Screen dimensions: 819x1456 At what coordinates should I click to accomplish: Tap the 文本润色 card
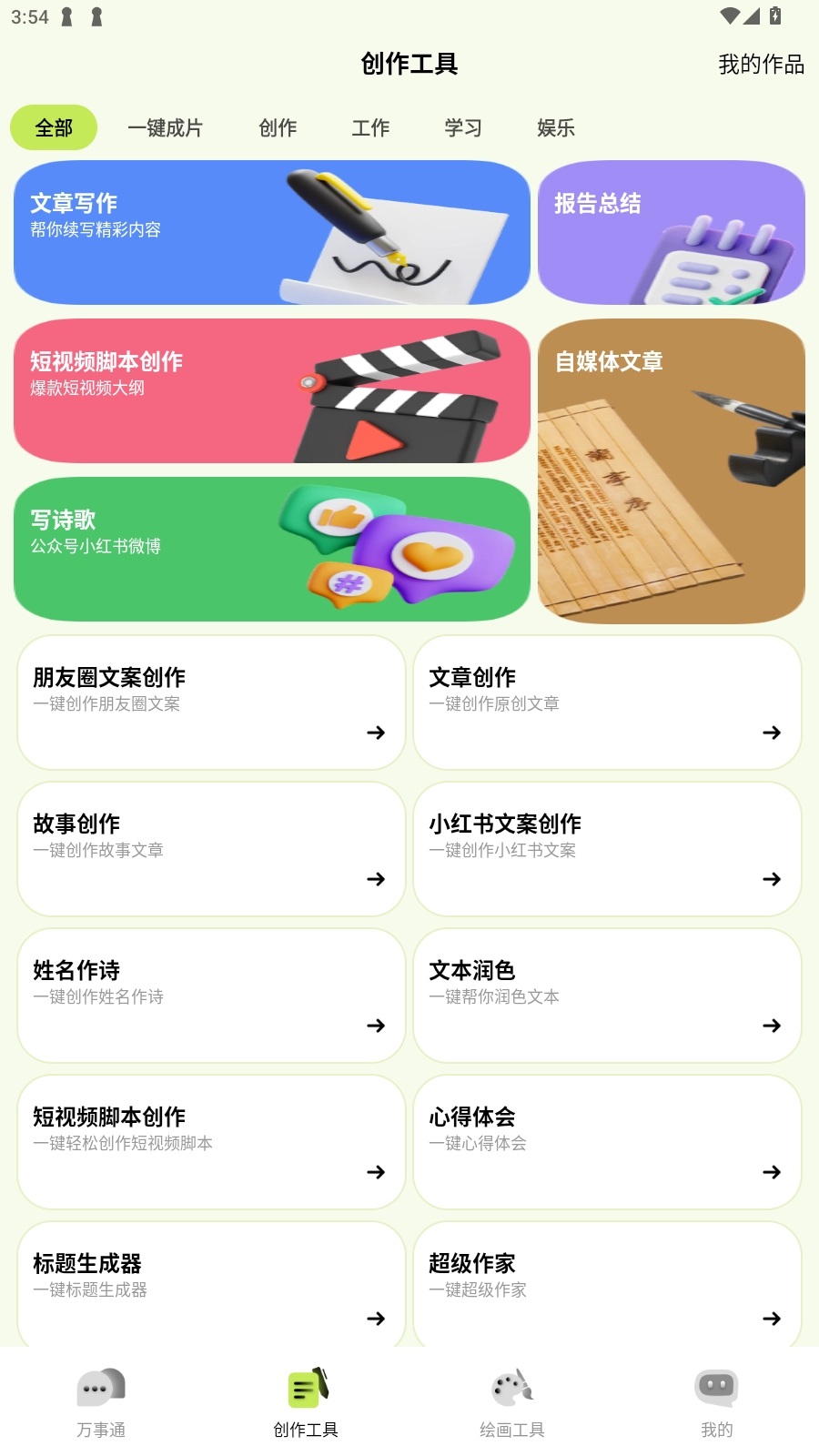point(607,996)
